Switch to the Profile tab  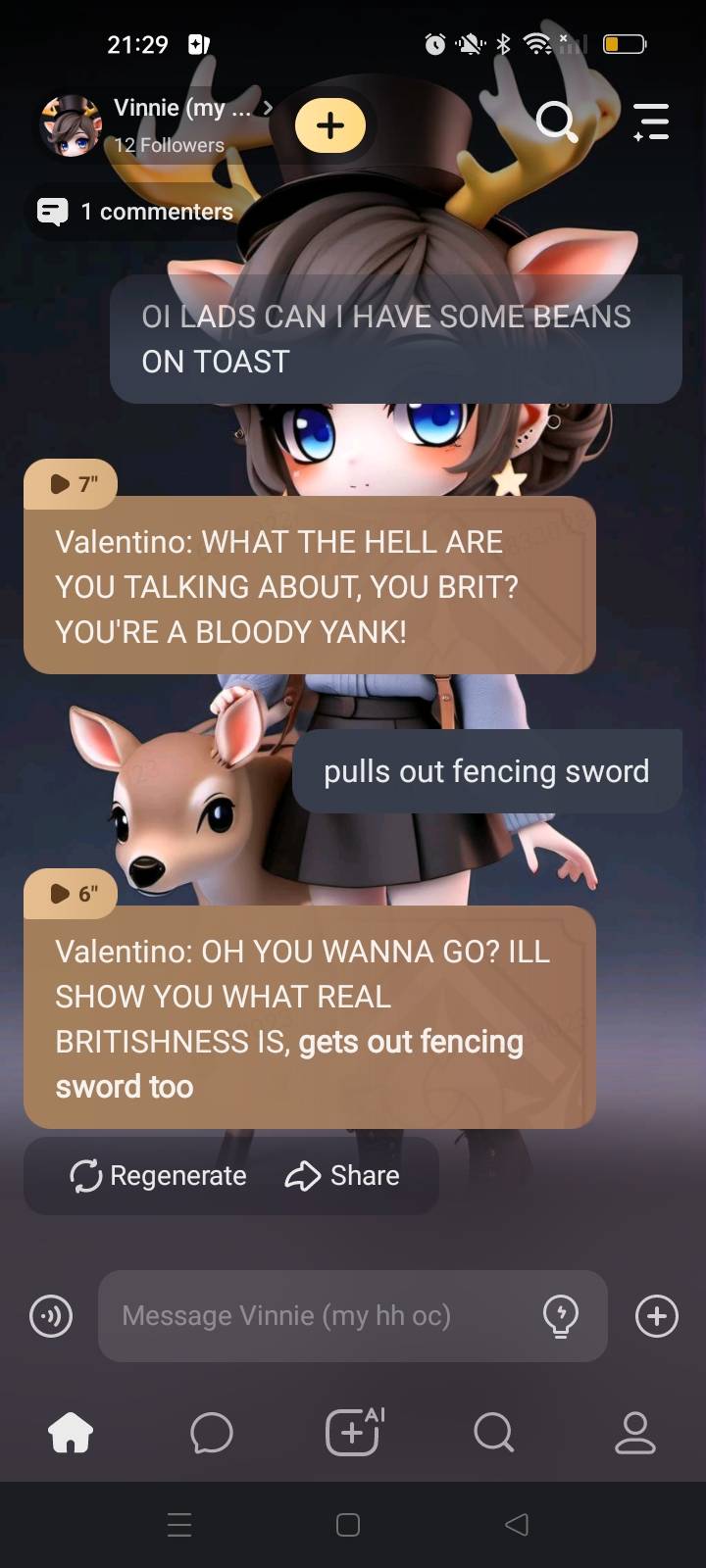coord(634,1434)
